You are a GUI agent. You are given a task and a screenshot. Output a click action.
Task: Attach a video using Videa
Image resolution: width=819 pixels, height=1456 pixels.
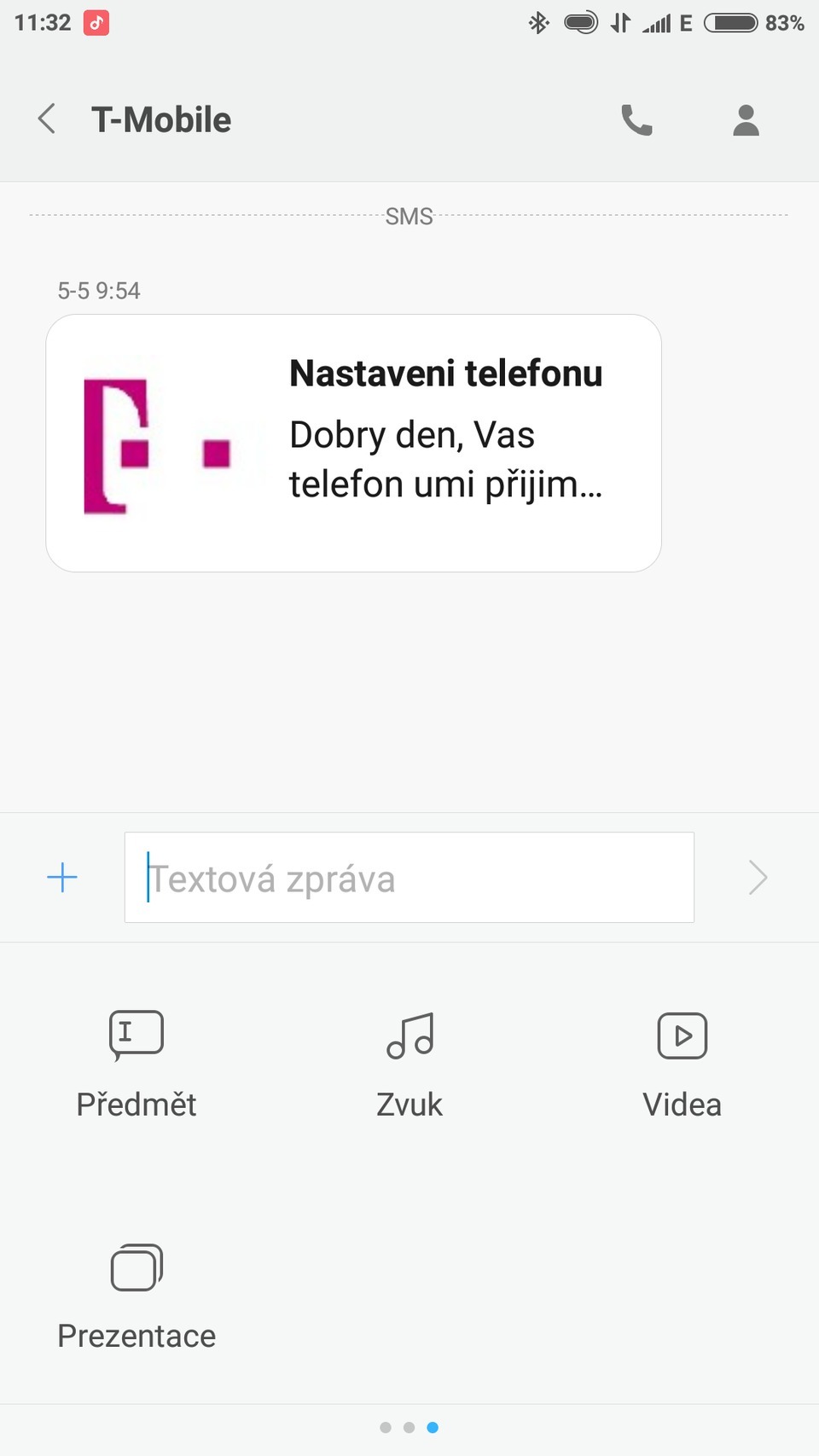tap(682, 1063)
